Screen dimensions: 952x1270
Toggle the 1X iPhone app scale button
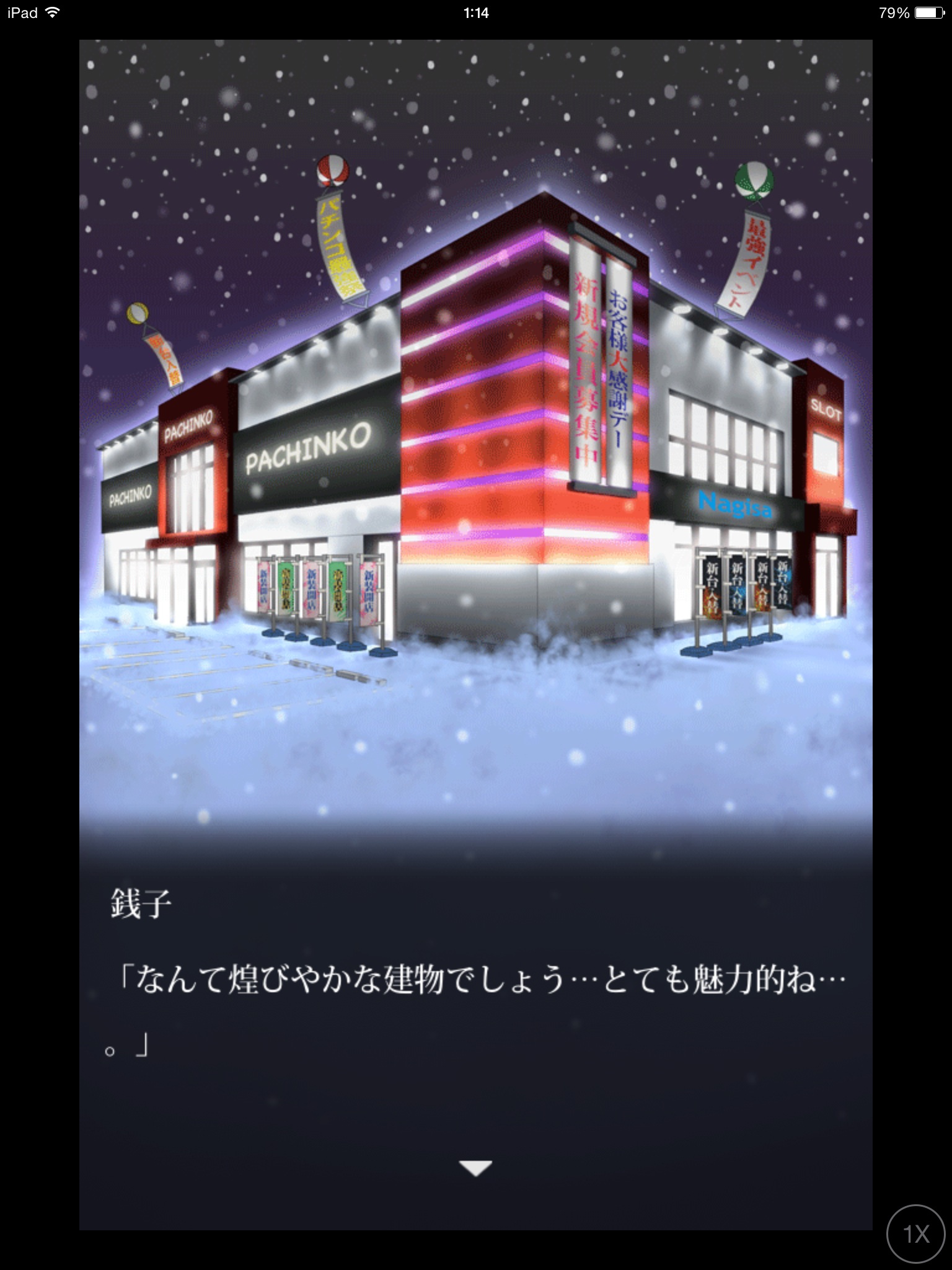click(915, 1234)
